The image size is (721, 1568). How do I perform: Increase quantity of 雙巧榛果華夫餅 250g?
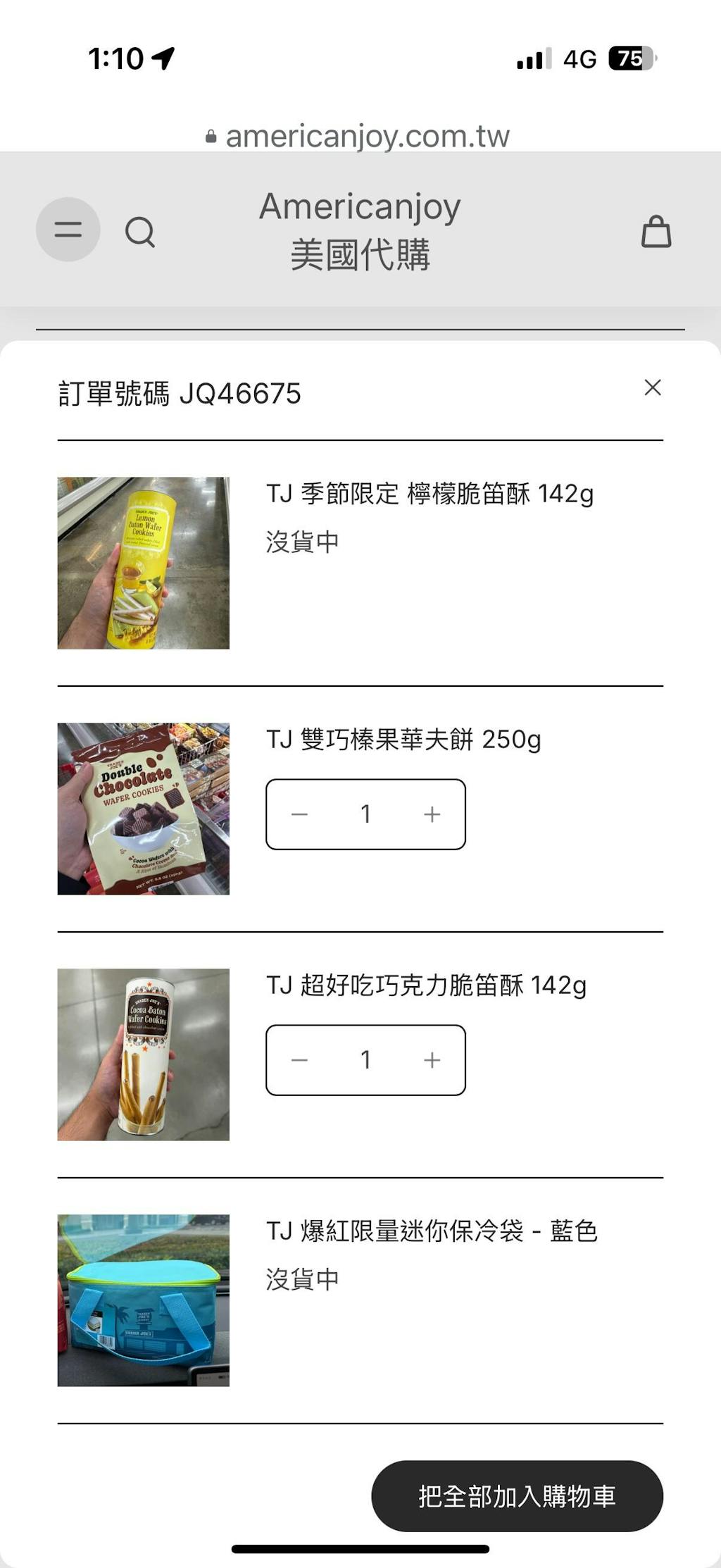(432, 814)
